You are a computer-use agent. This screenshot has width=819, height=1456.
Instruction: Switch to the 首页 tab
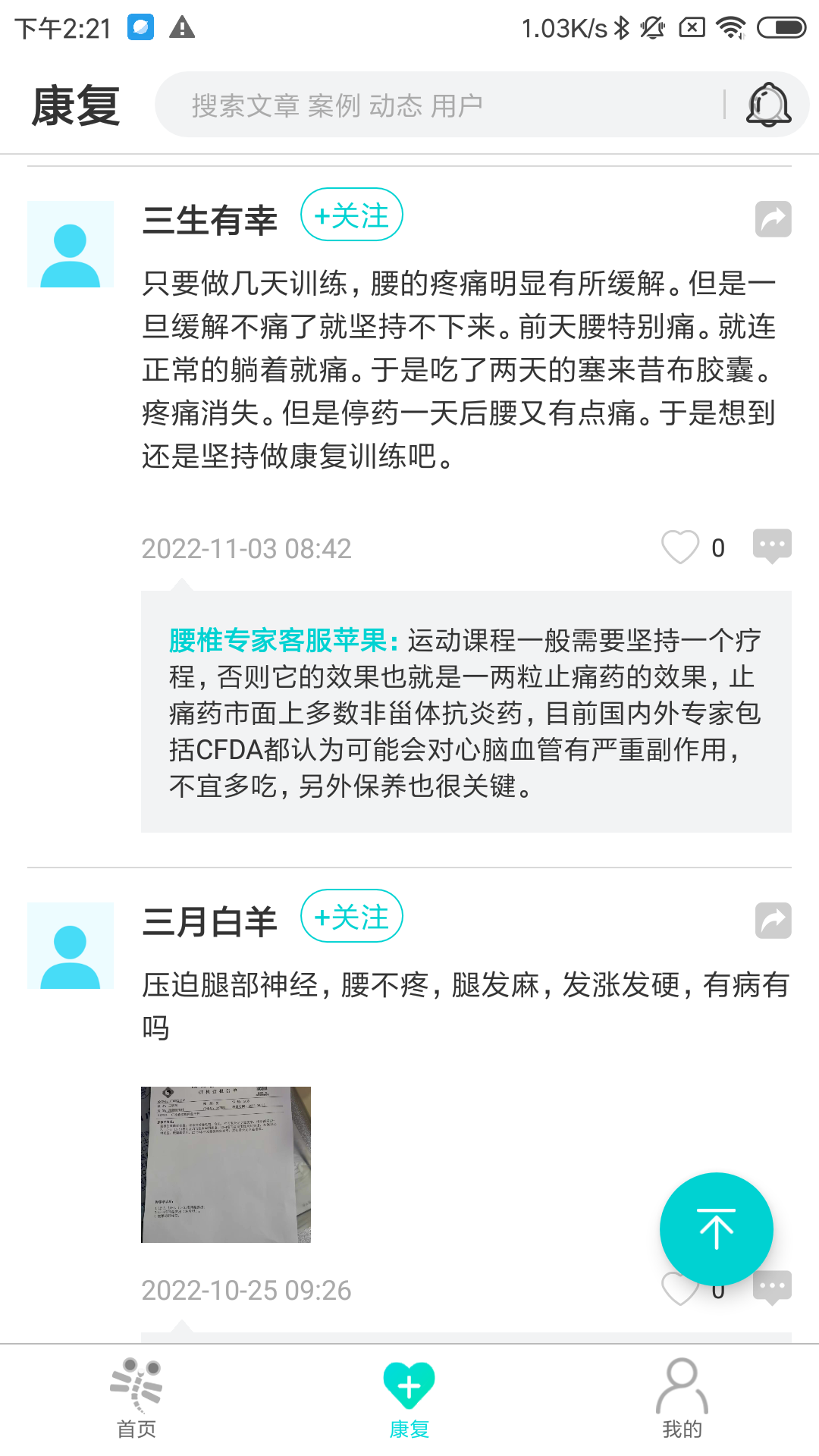[136, 1398]
